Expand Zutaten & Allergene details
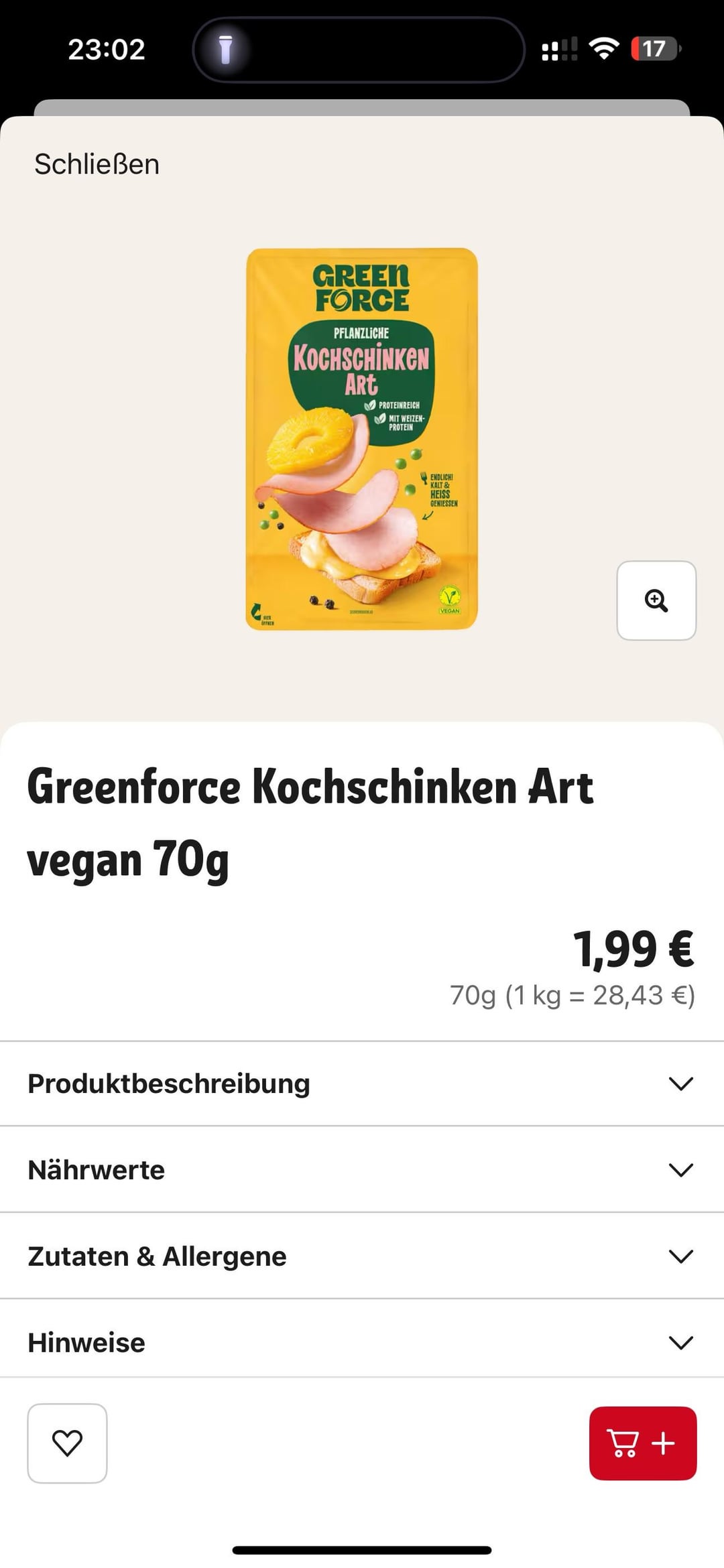Image resolution: width=724 pixels, height=1568 pixels. (362, 1256)
